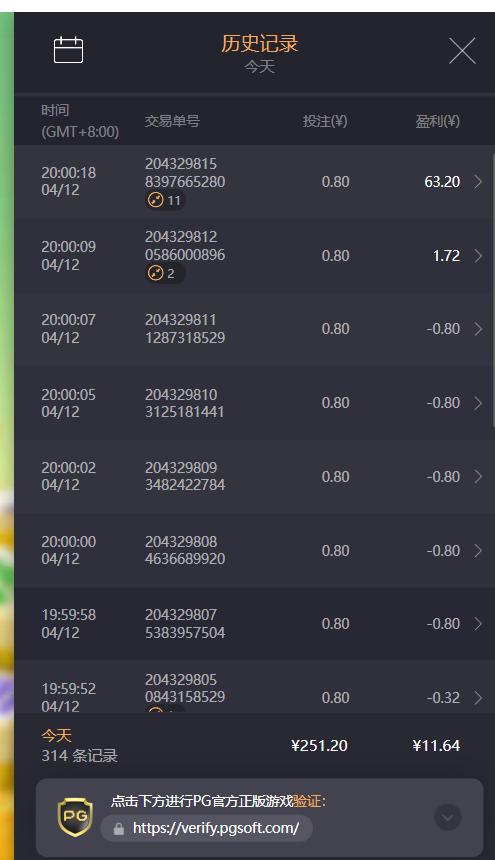View the 20:00:00 bet record

254,550
